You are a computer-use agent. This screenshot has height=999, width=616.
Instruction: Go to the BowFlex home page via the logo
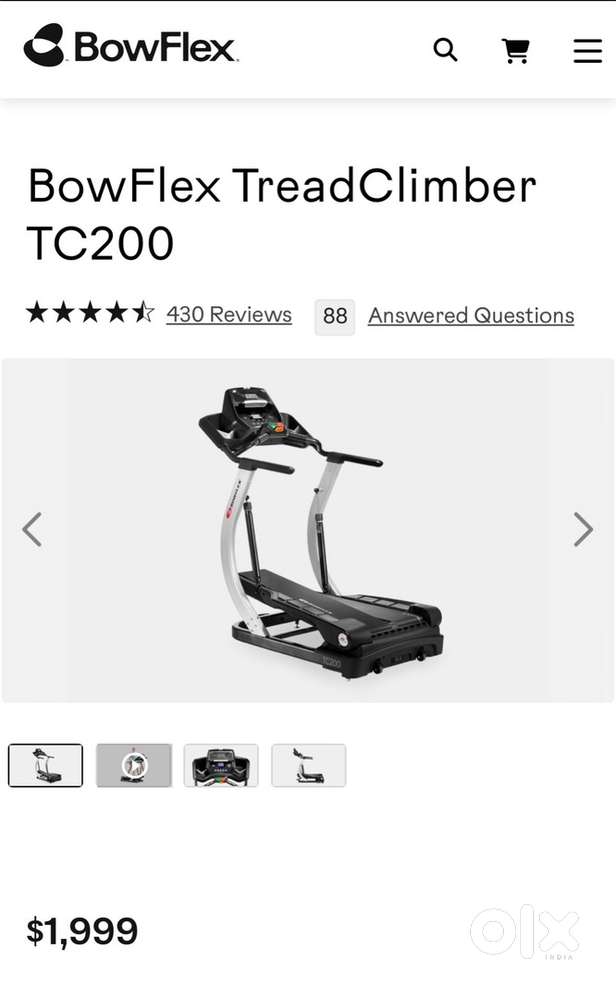coord(130,47)
